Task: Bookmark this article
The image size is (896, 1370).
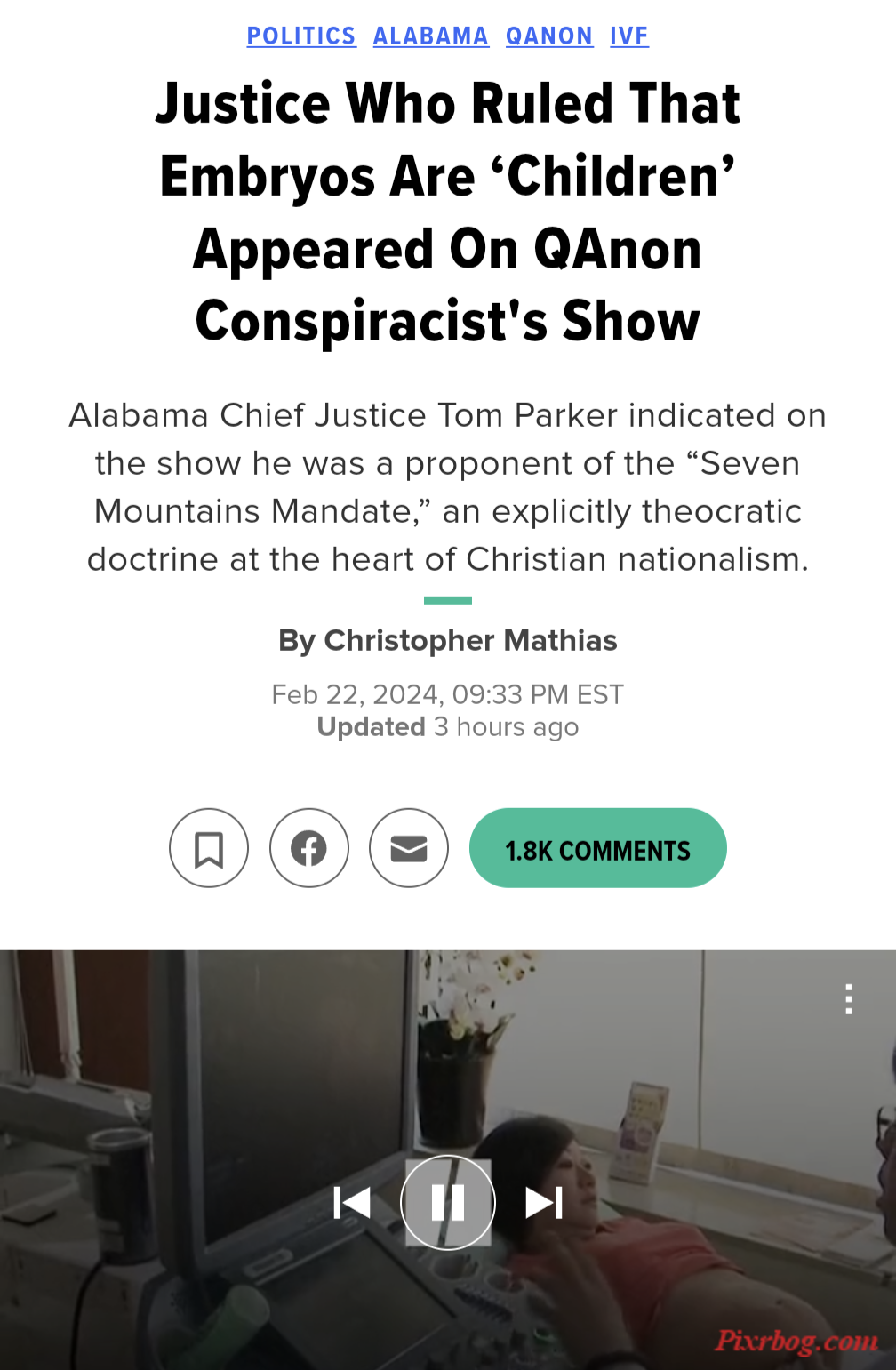Action: coord(209,848)
